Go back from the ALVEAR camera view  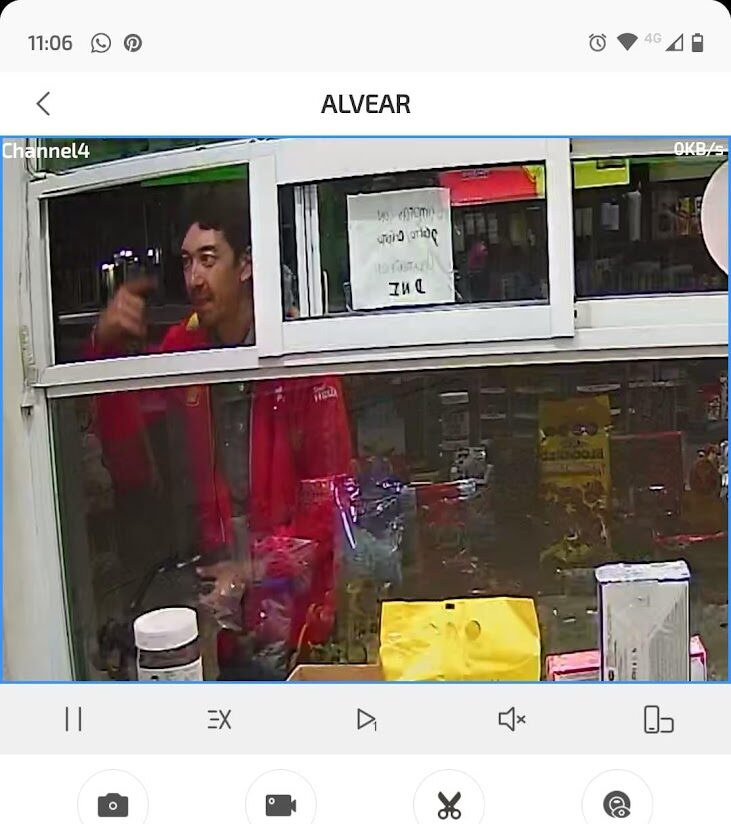tap(42, 104)
